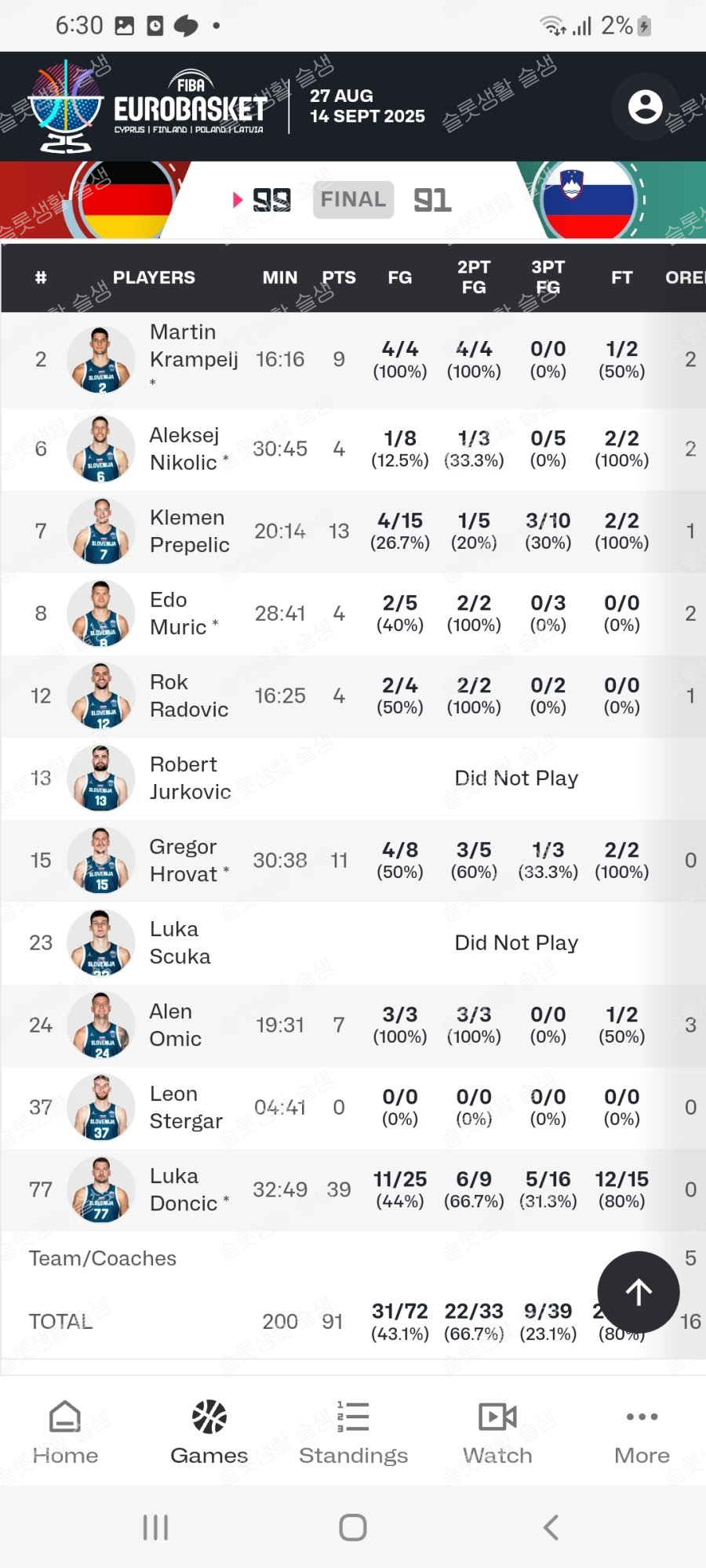Open Luka Doncic's player row

click(x=353, y=1190)
